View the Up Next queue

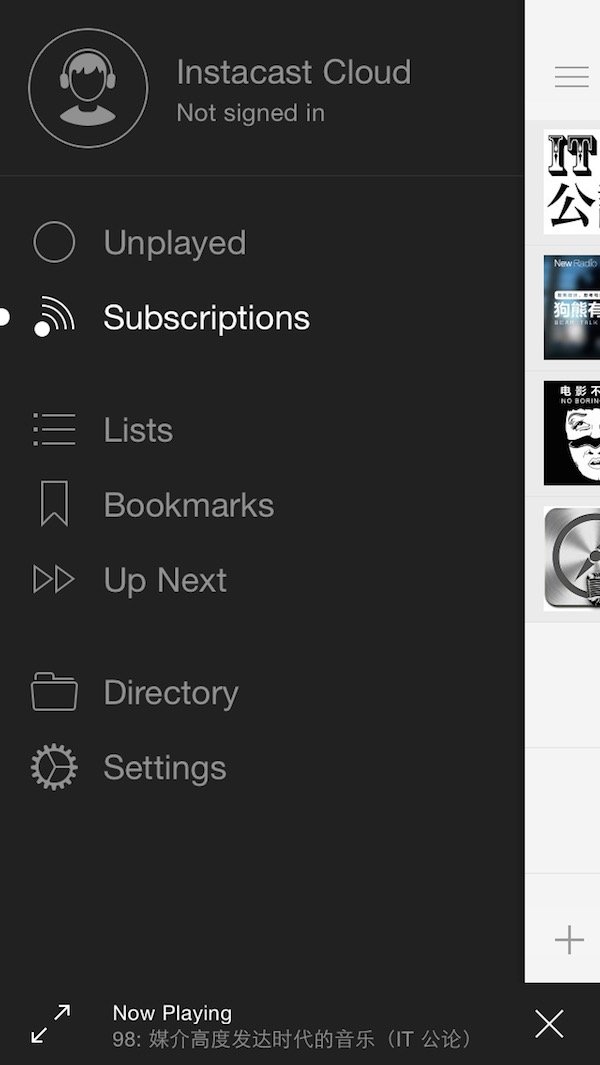(x=165, y=580)
